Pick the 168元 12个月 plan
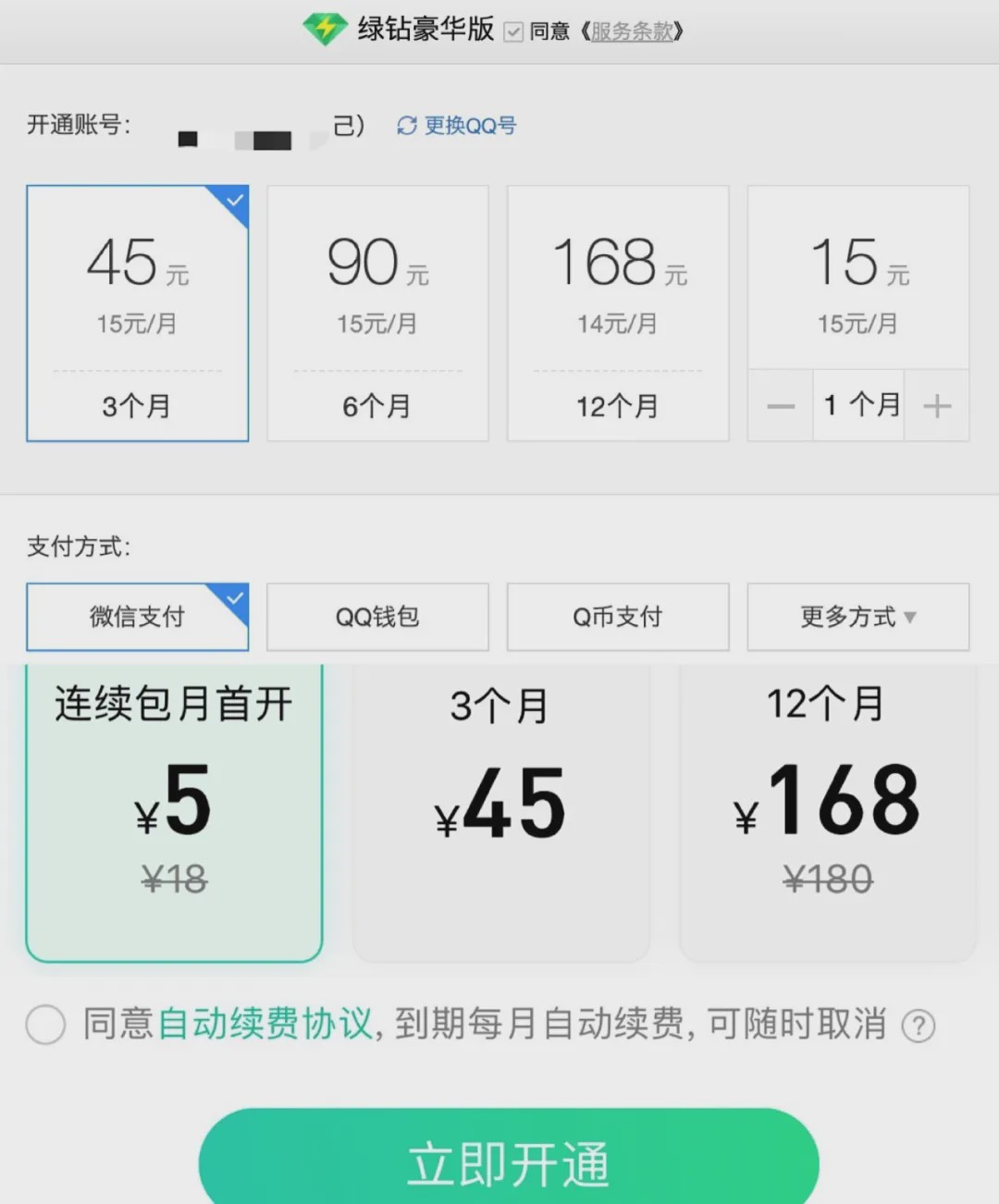The height and width of the screenshot is (1204, 999). coord(618,313)
